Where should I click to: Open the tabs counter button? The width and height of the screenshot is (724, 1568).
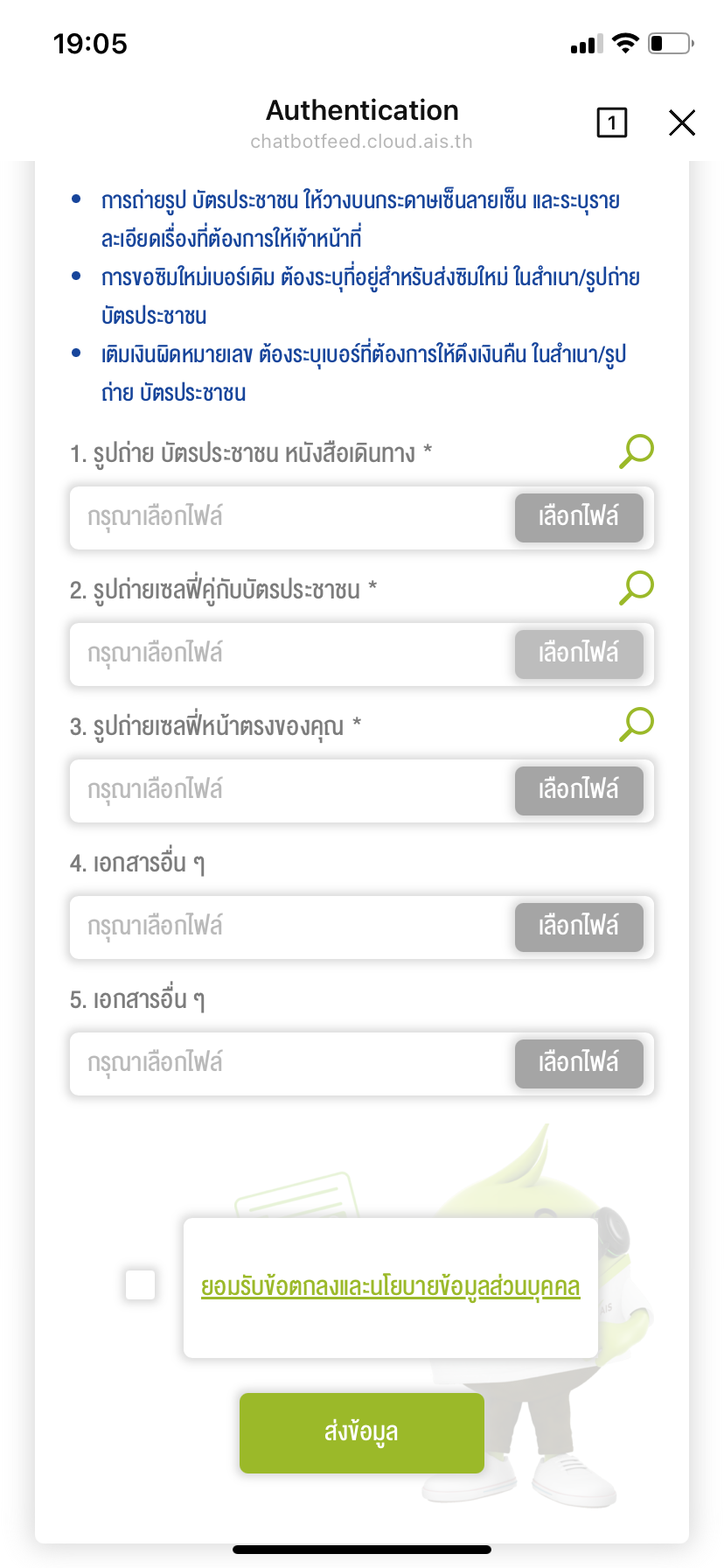pos(612,122)
